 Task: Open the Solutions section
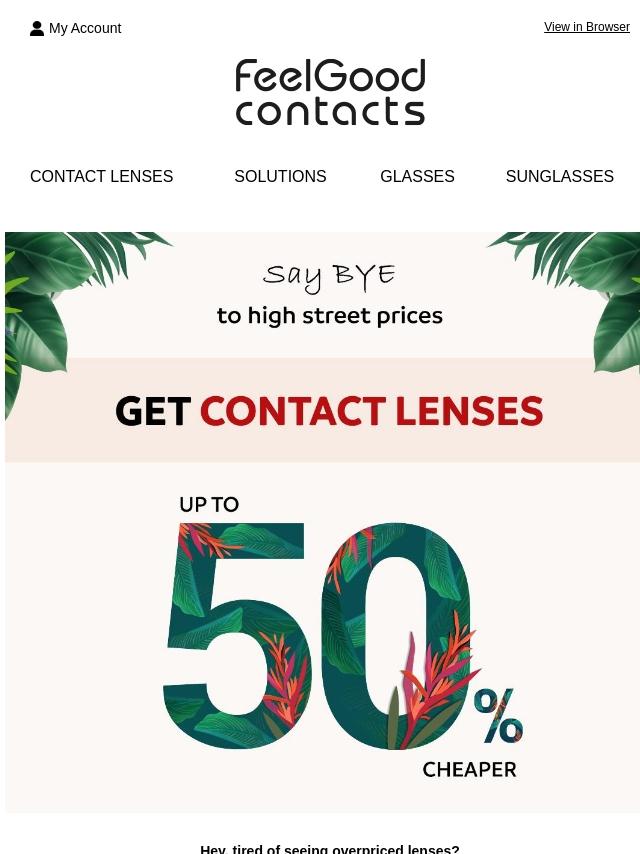point(280,176)
